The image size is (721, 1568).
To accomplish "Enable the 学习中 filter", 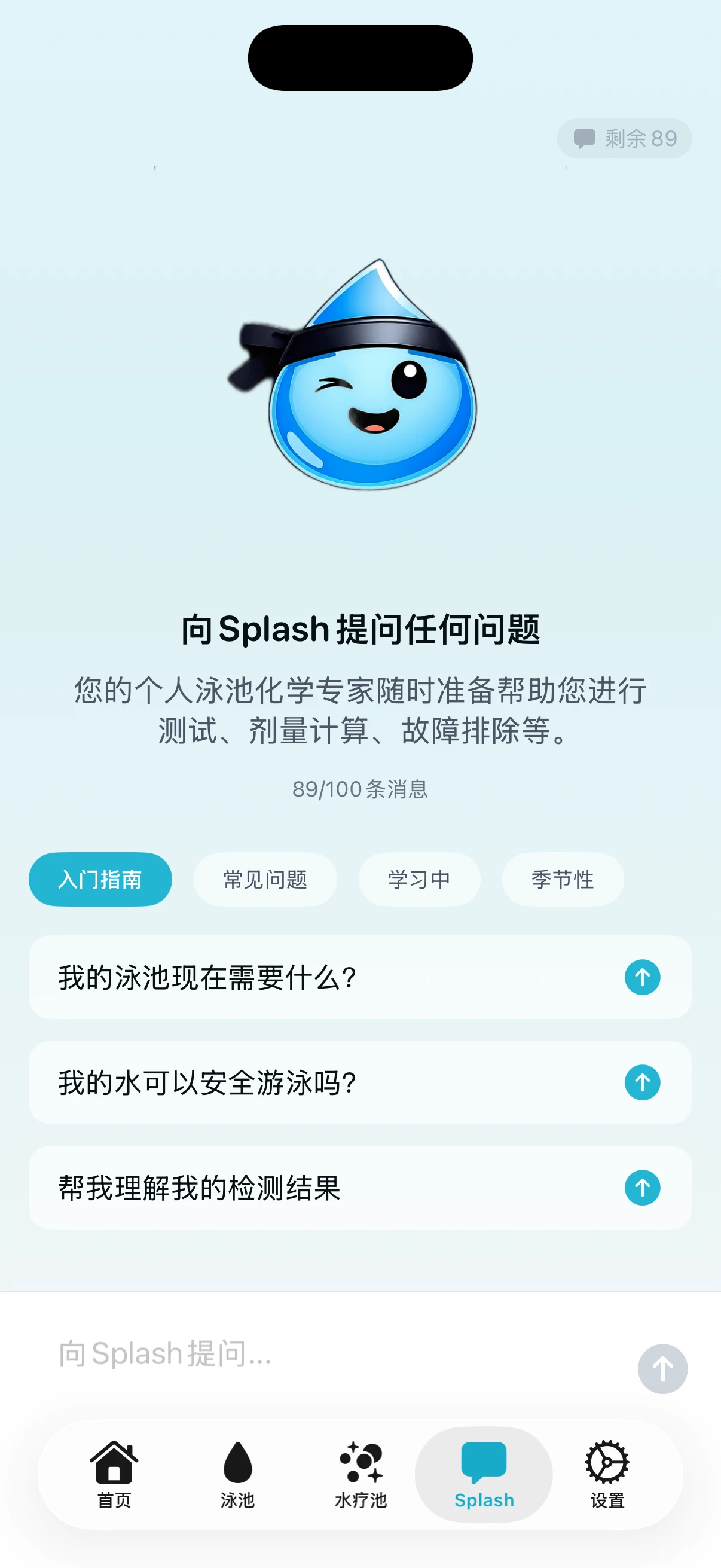I will coord(419,879).
